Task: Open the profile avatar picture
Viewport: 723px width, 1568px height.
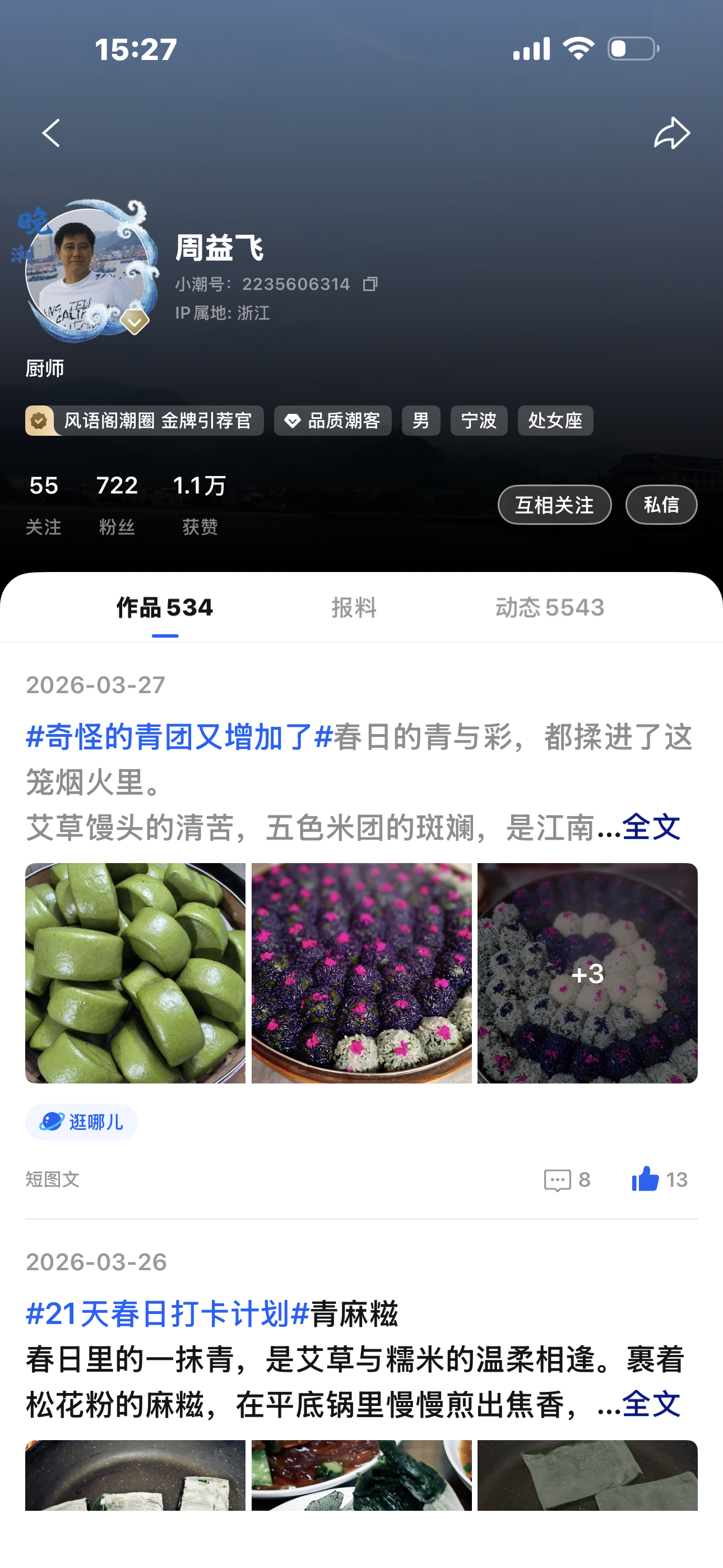Action: [87, 271]
